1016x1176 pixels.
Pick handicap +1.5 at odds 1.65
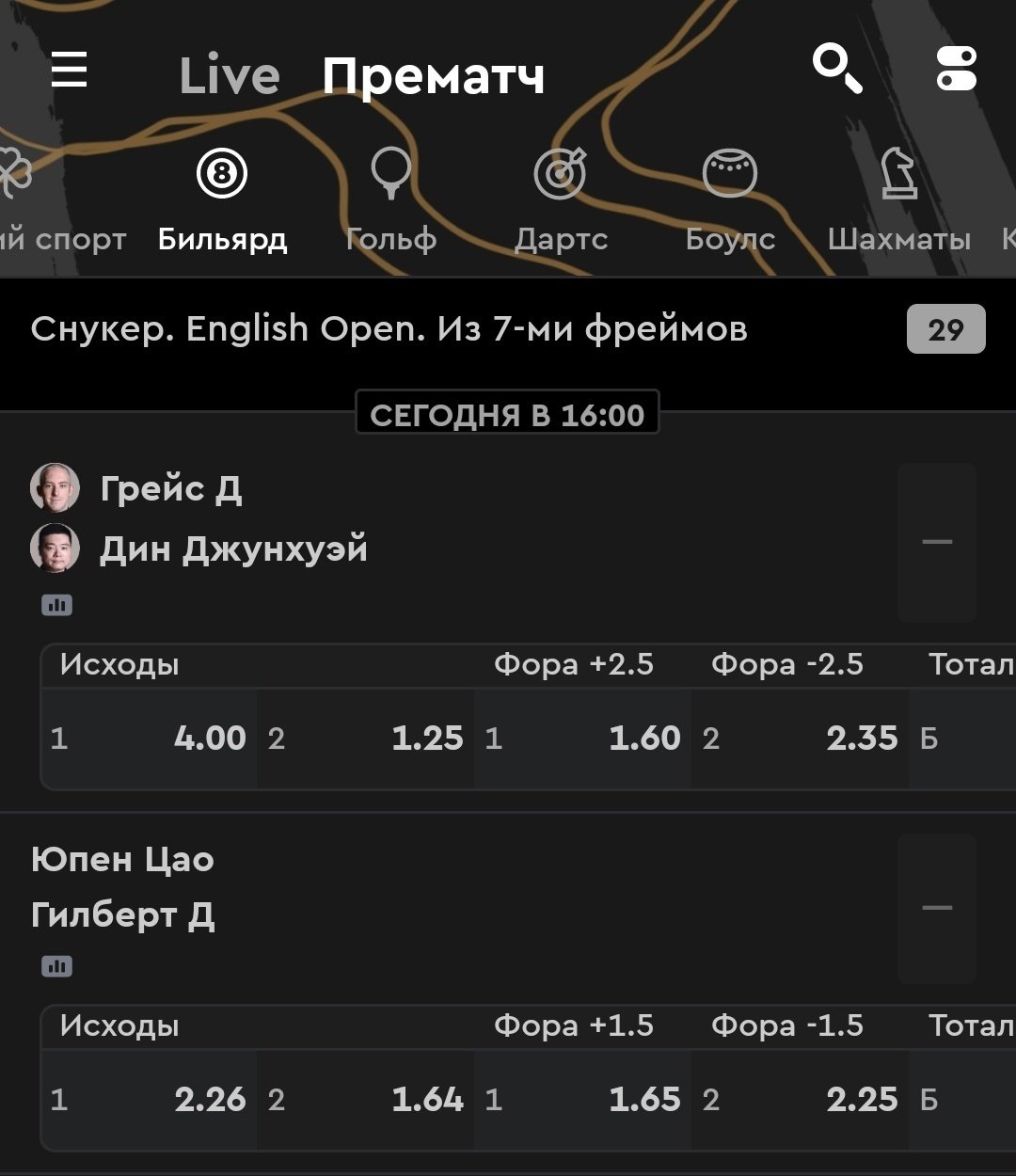coord(583,1100)
